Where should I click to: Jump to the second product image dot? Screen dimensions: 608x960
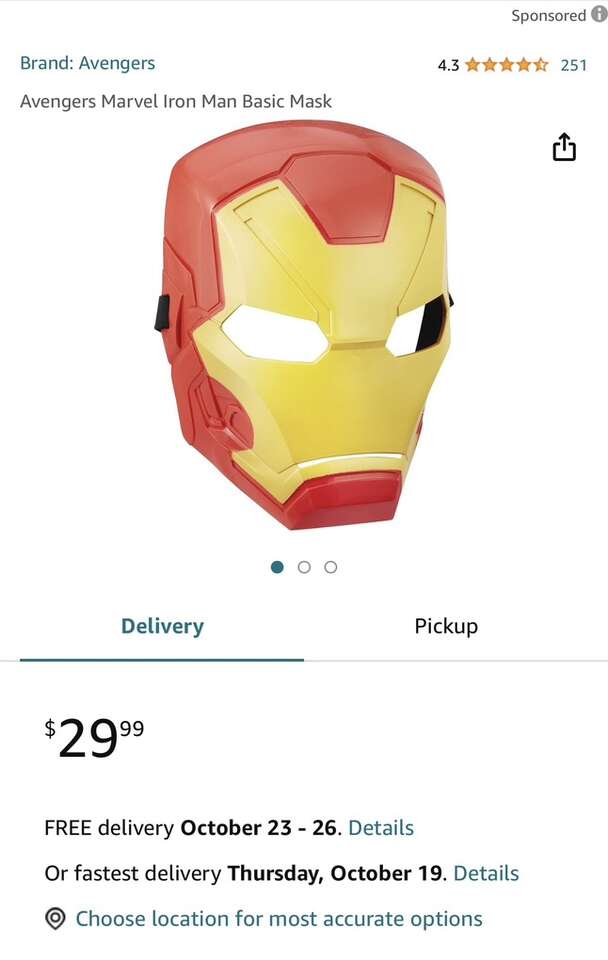pos(304,567)
